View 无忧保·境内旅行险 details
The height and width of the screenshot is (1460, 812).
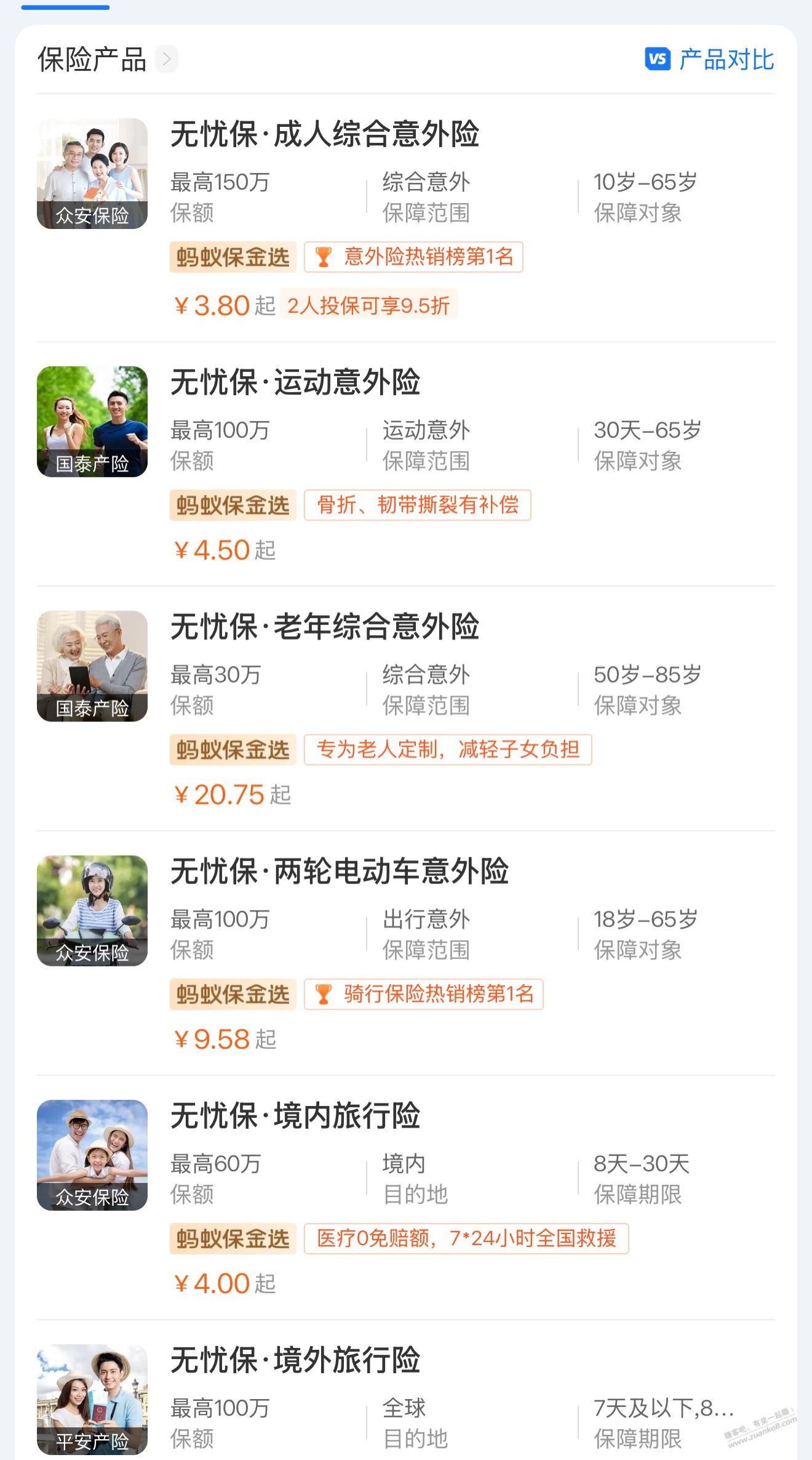click(x=295, y=1115)
